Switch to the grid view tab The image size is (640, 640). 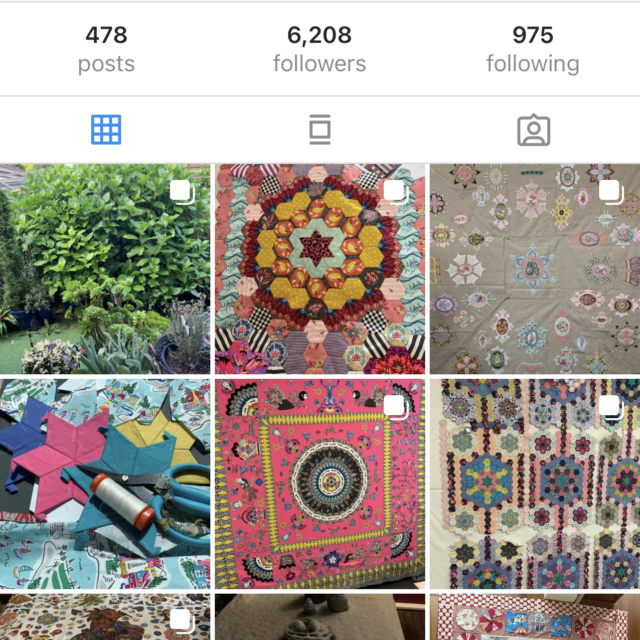click(x=106, y=130)
